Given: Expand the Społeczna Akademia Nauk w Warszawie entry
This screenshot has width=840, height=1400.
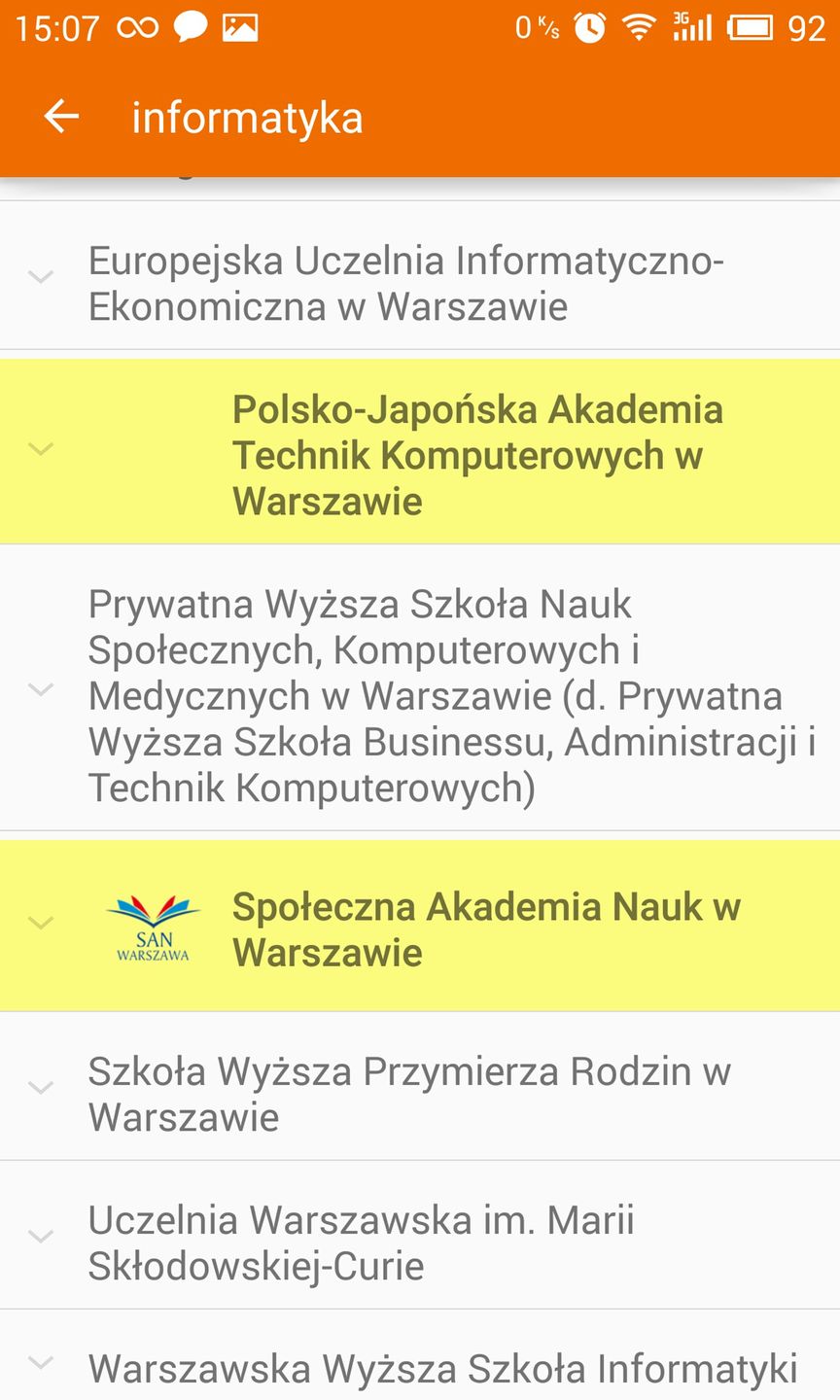Looking at the screenshot, I should pyautogui.click(x=41, y=922).
